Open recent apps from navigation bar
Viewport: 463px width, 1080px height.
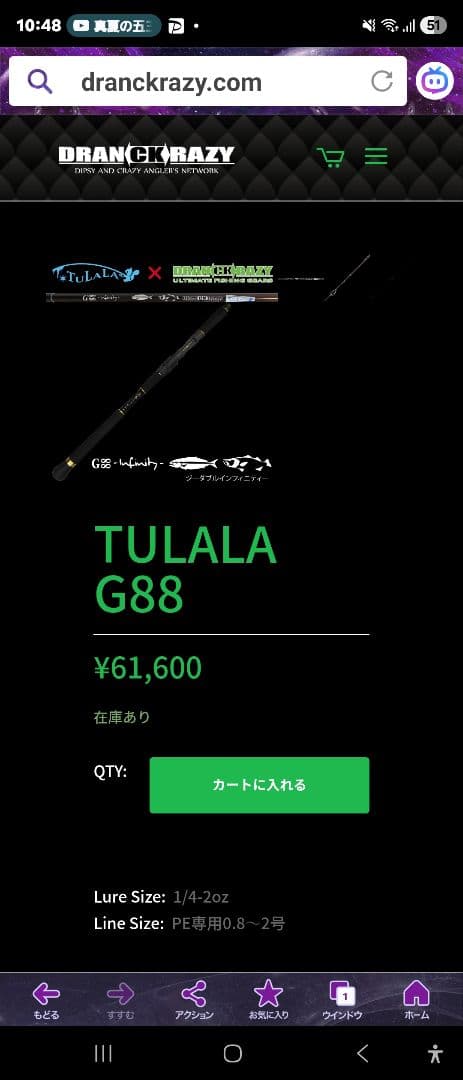click(x=103, y=1053)
